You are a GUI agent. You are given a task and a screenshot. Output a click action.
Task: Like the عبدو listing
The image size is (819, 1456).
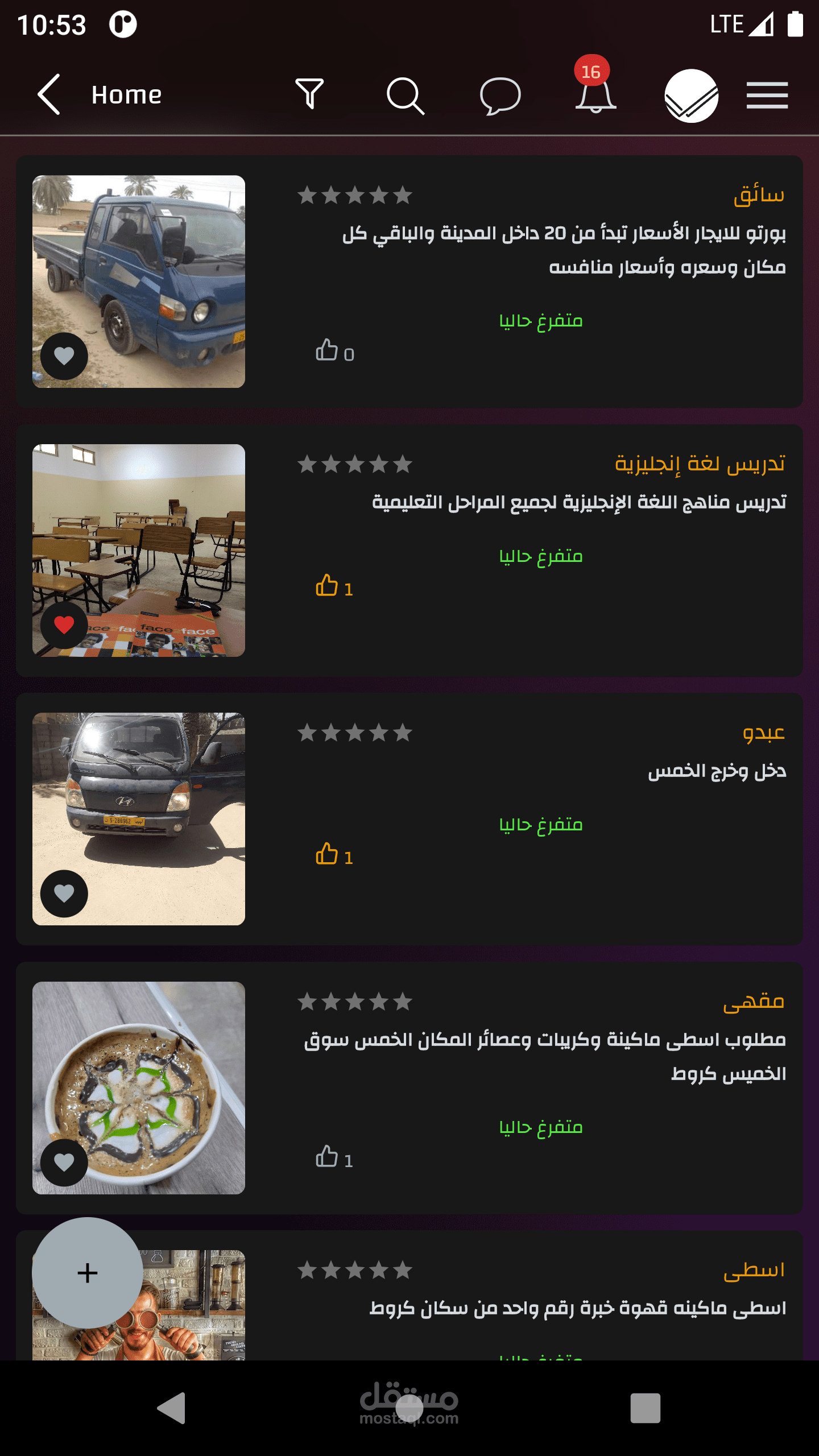(x=327, y=854)
